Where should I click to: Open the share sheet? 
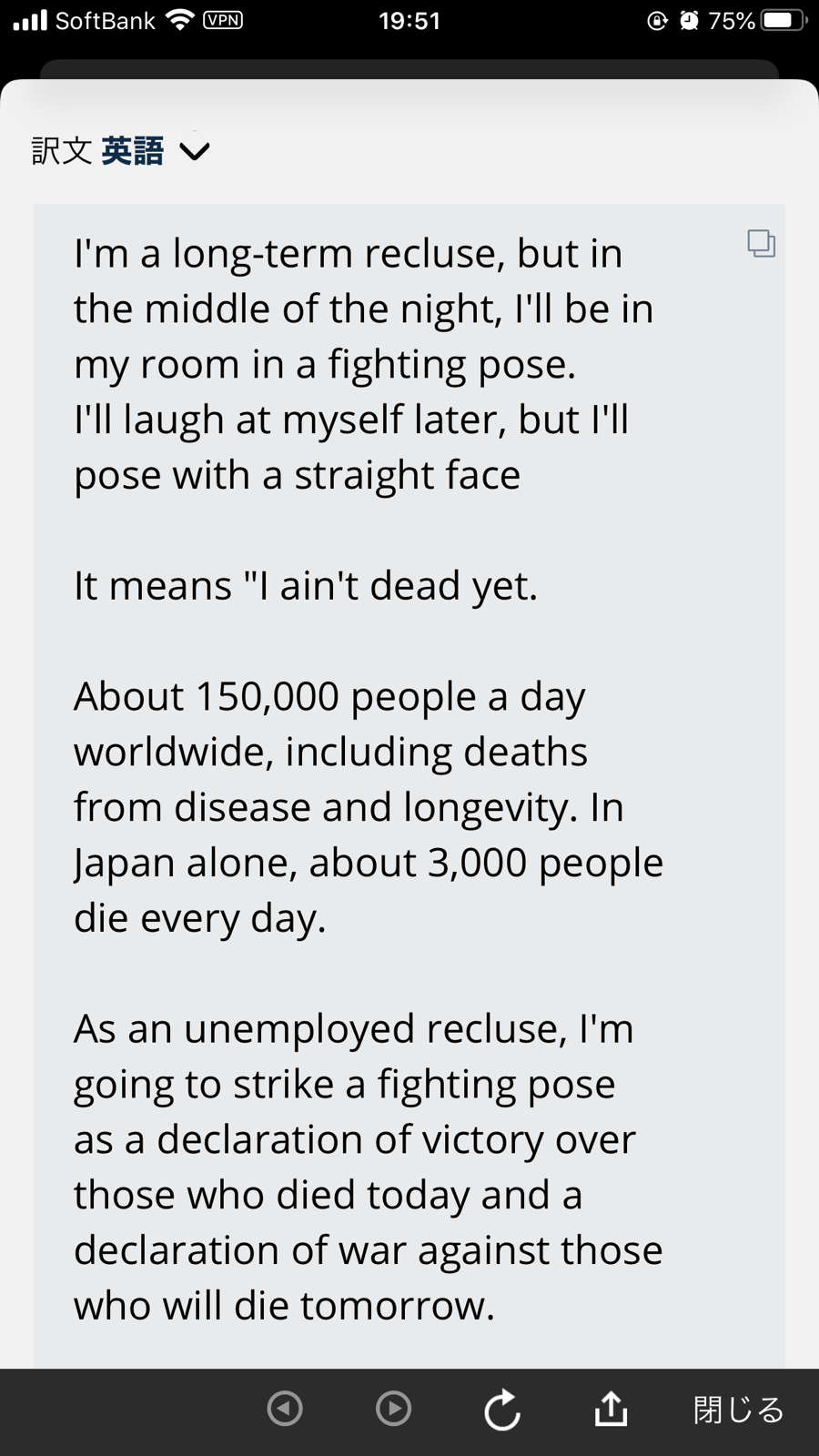(x=611, y=1408)
